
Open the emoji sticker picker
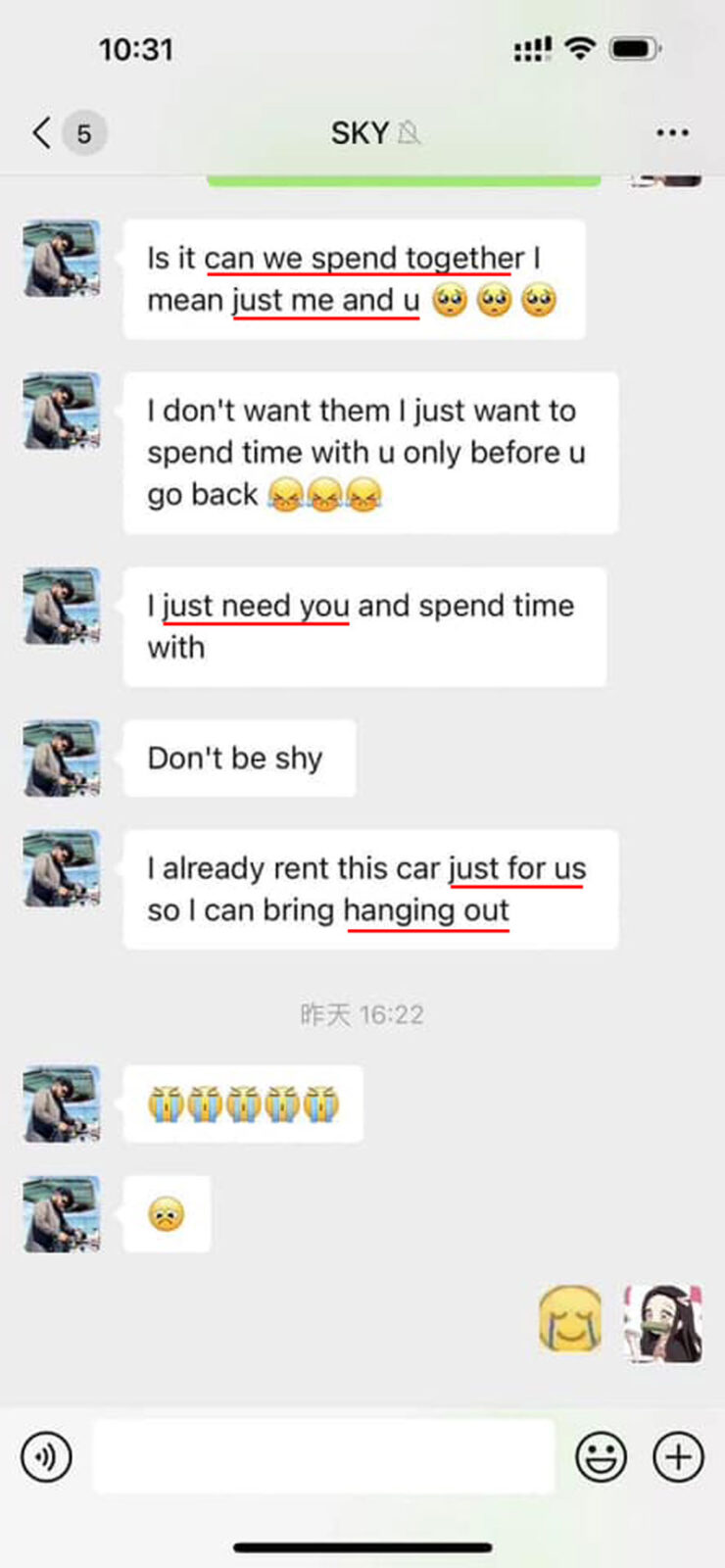coord(601,1456)
